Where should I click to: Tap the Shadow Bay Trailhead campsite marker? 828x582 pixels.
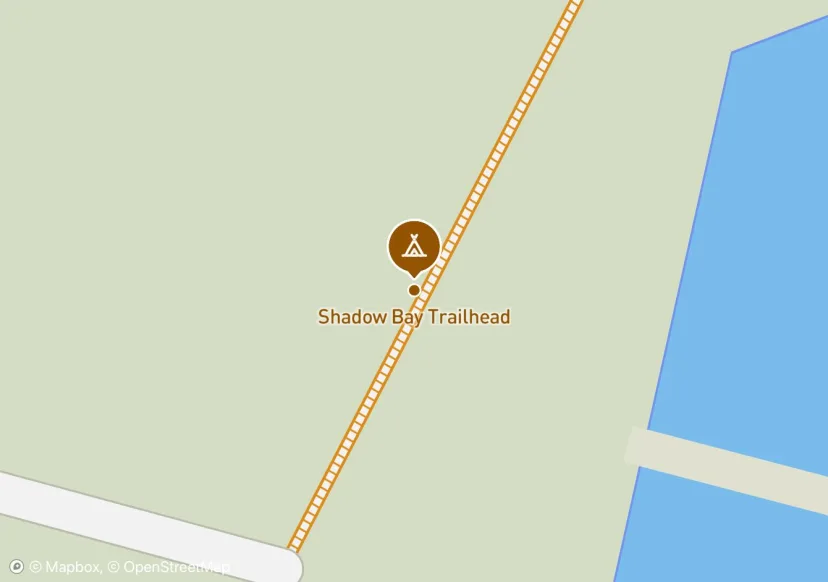414,245
